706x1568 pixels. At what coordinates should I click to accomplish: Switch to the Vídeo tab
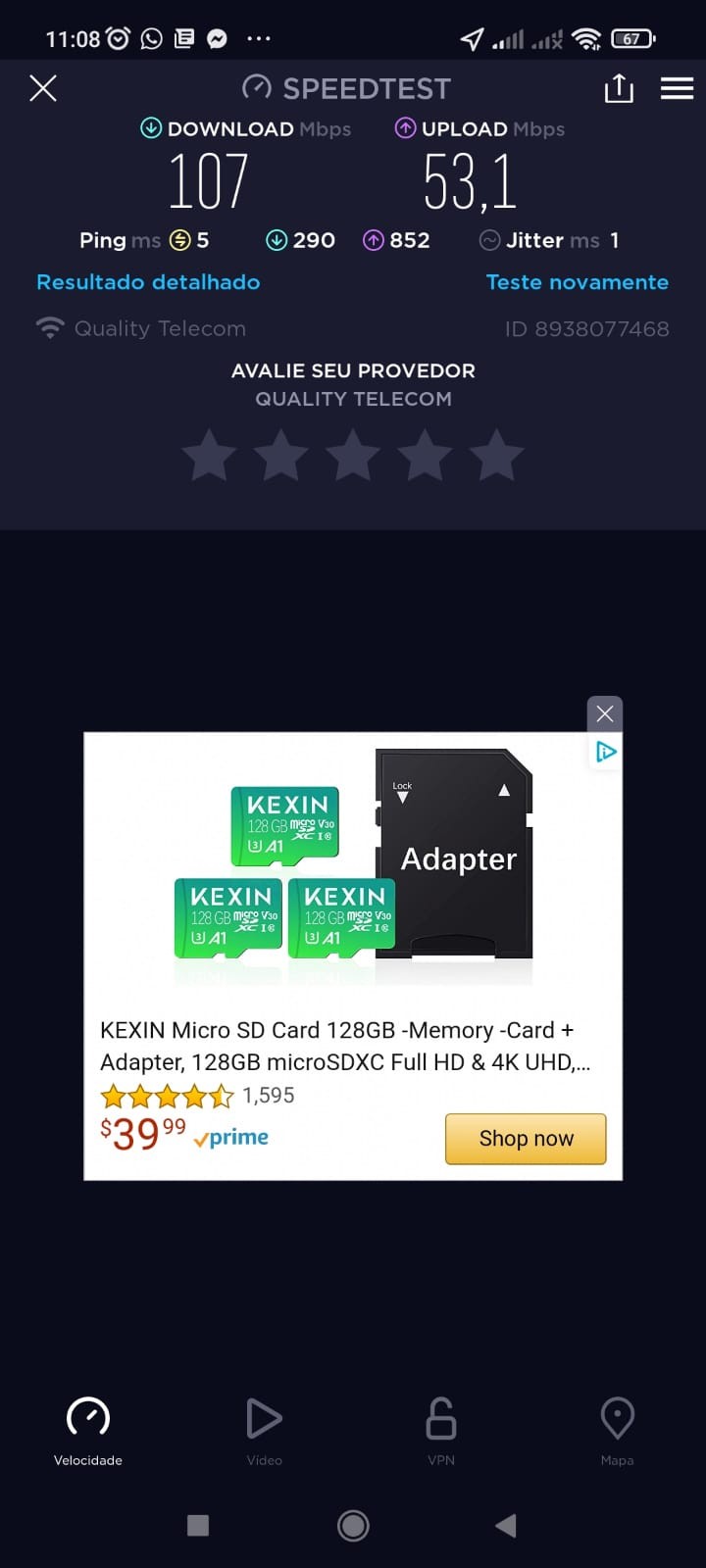[x=265, y=1431]
